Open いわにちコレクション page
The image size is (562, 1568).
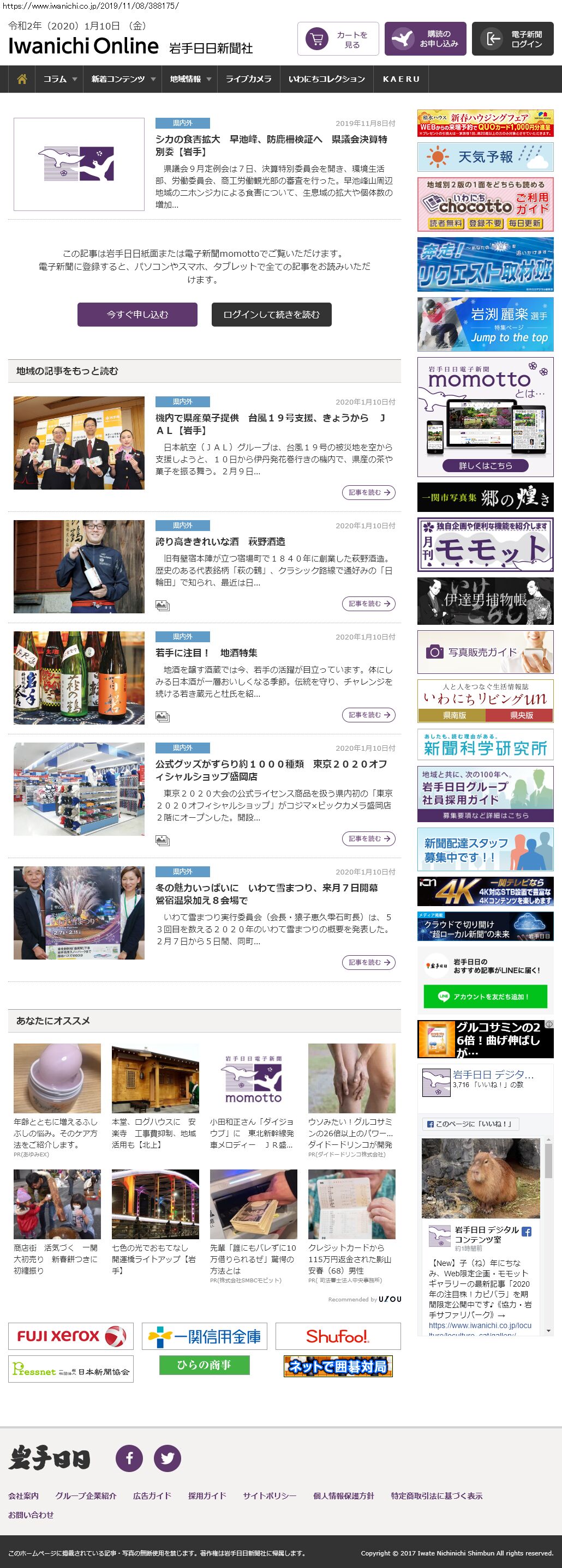326,79
